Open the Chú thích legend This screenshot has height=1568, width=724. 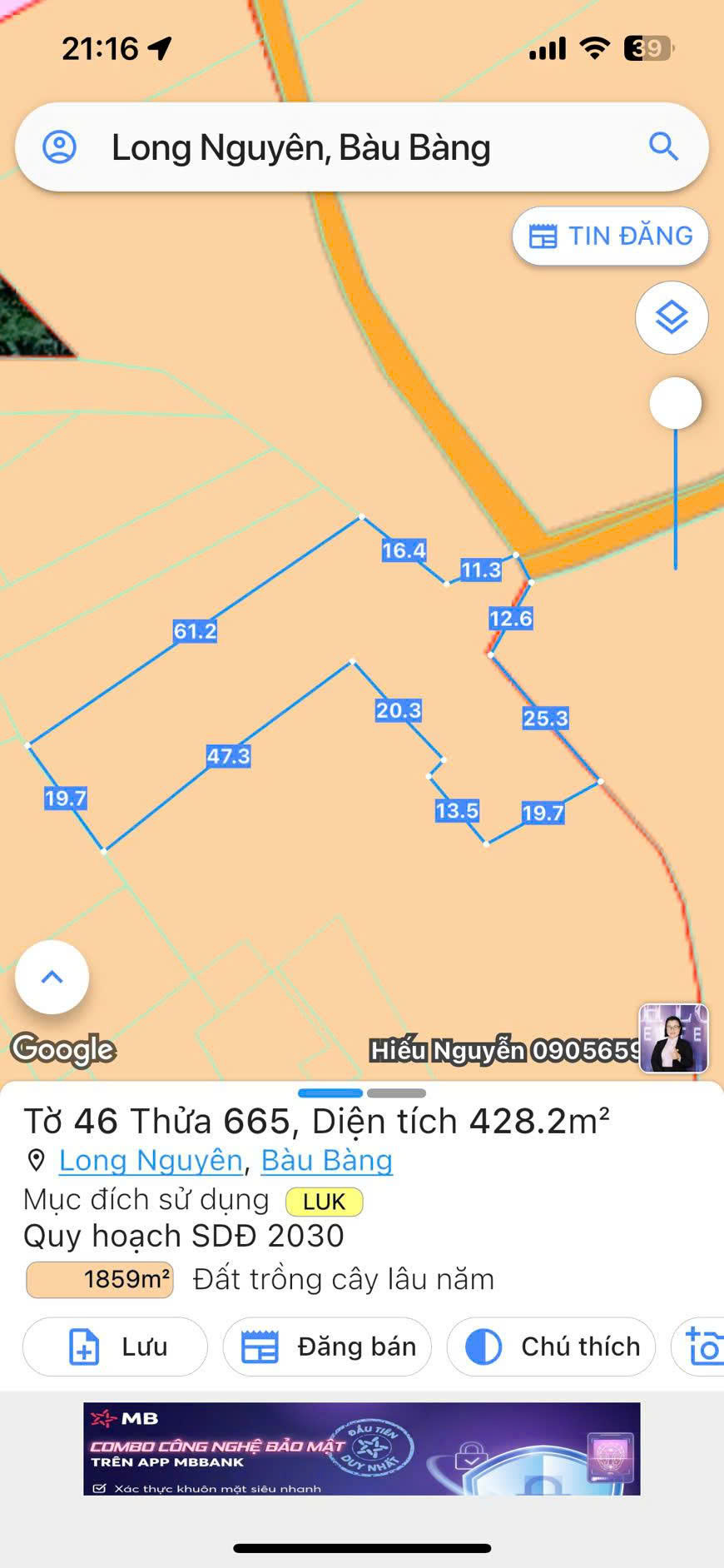click(x=551, y=1346)
